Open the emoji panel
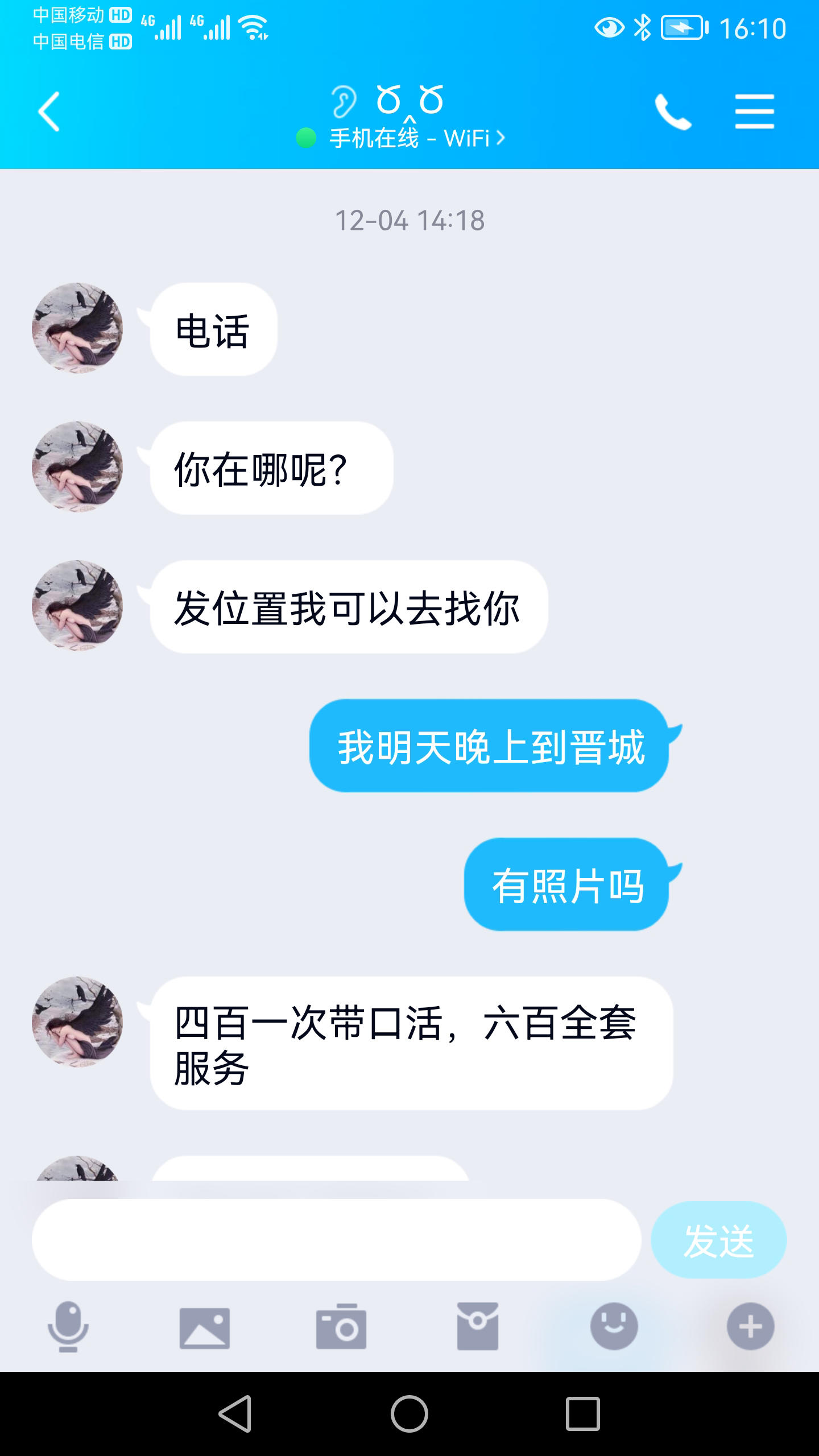 coord(614,1327)
